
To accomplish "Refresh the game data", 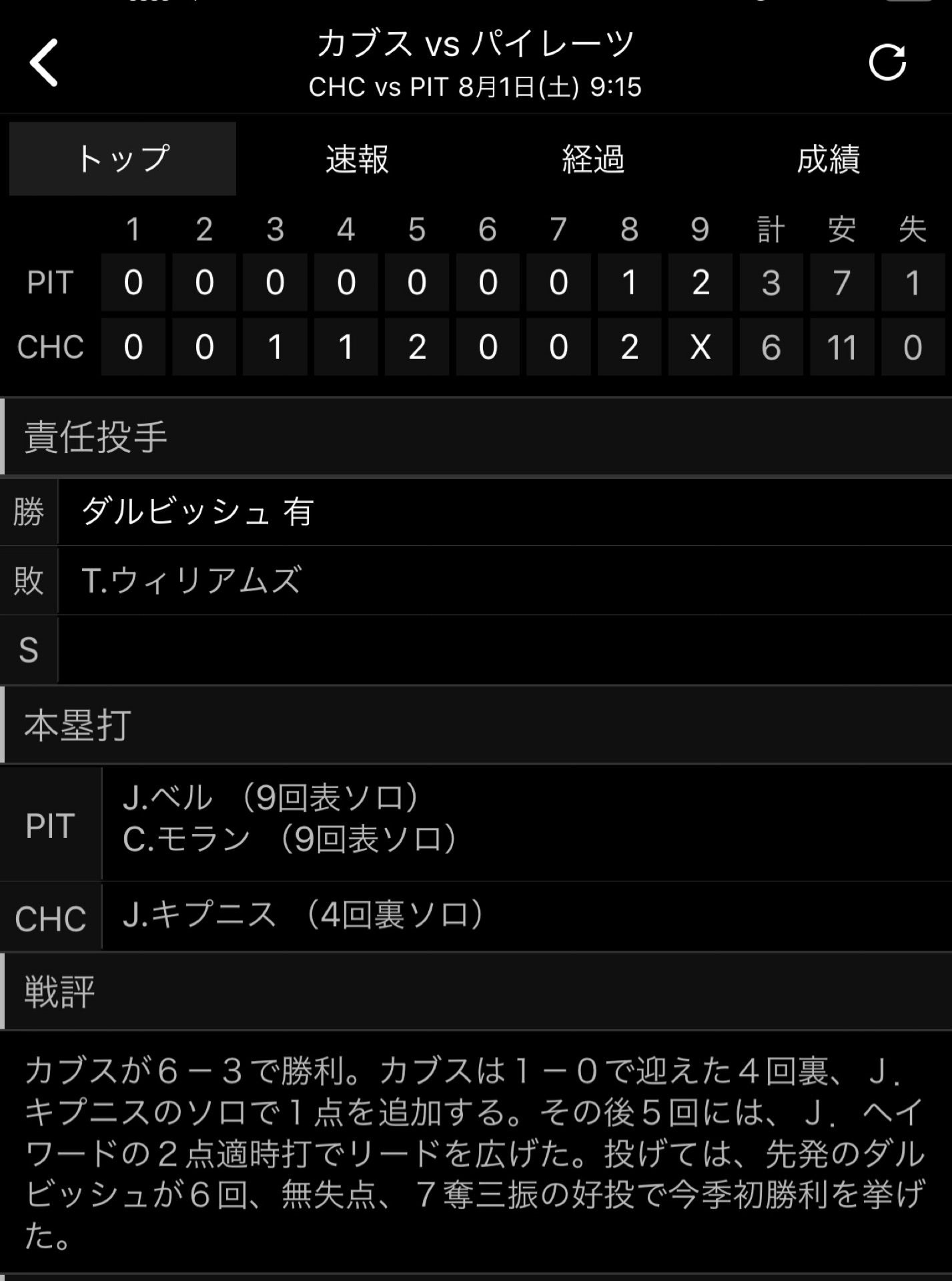I will click(887, 63).
